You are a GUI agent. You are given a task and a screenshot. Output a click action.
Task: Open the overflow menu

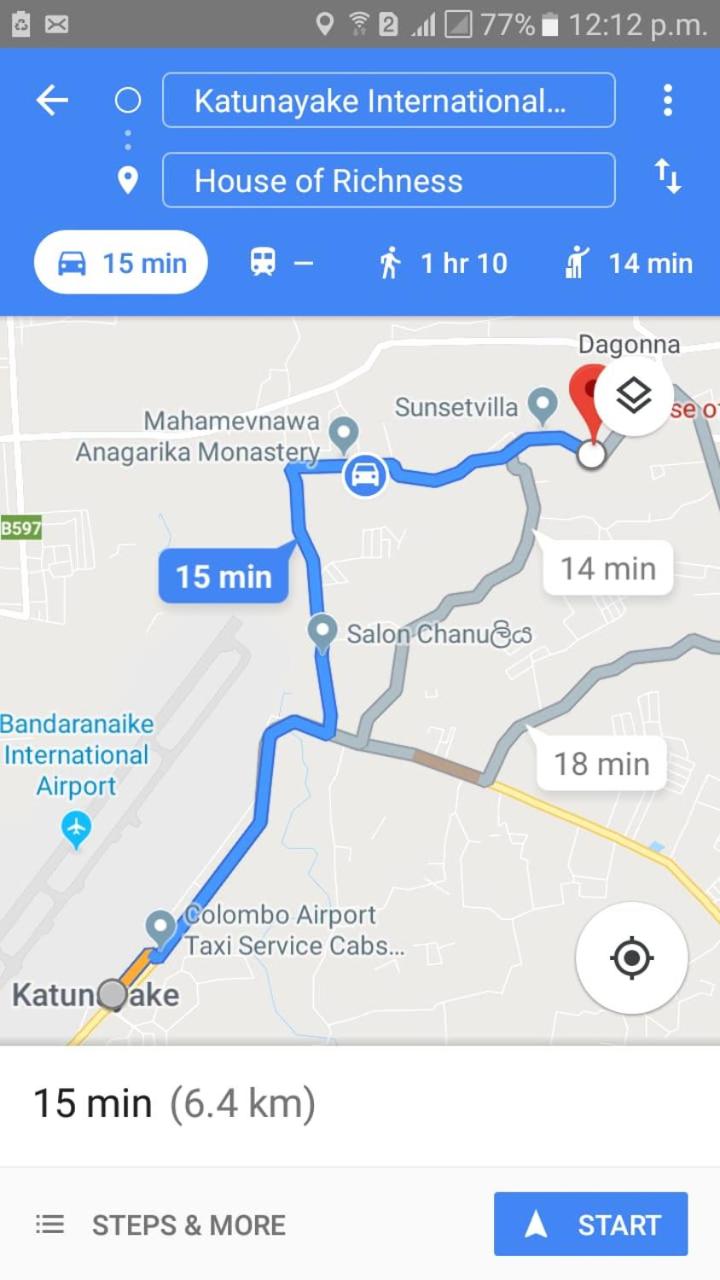667,100
